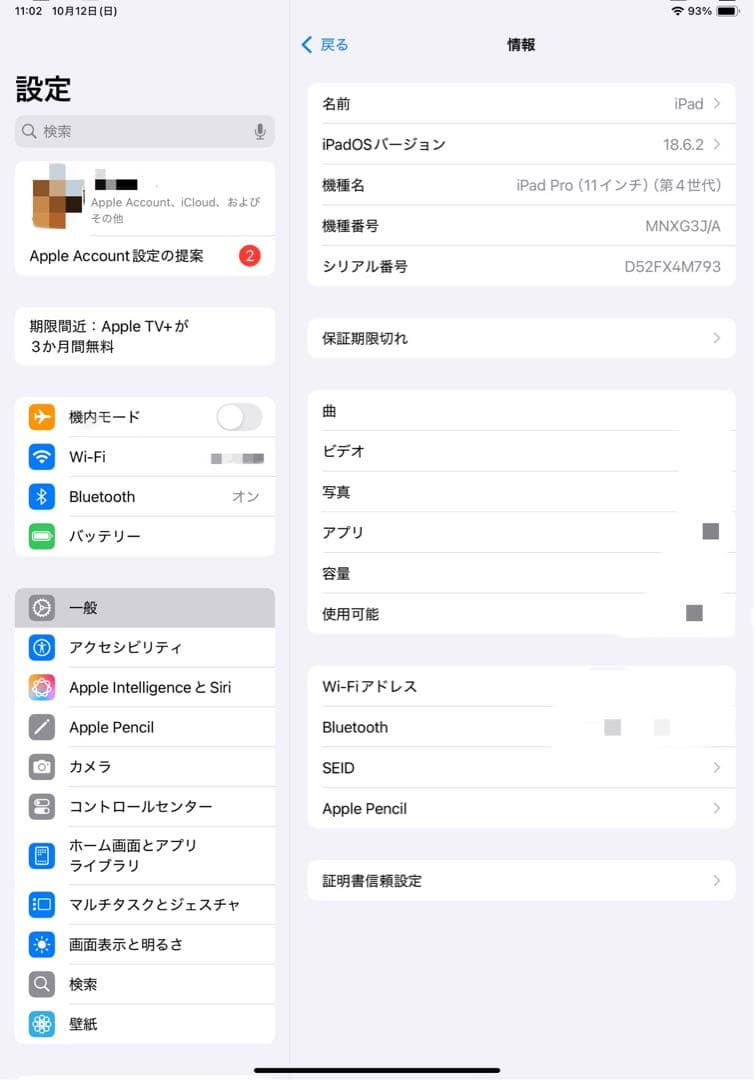Toggle 機内モード (Airplane Mode) on
This screenshot has width=755, height=1080.
pyautogui.click(x=238, y=417)
